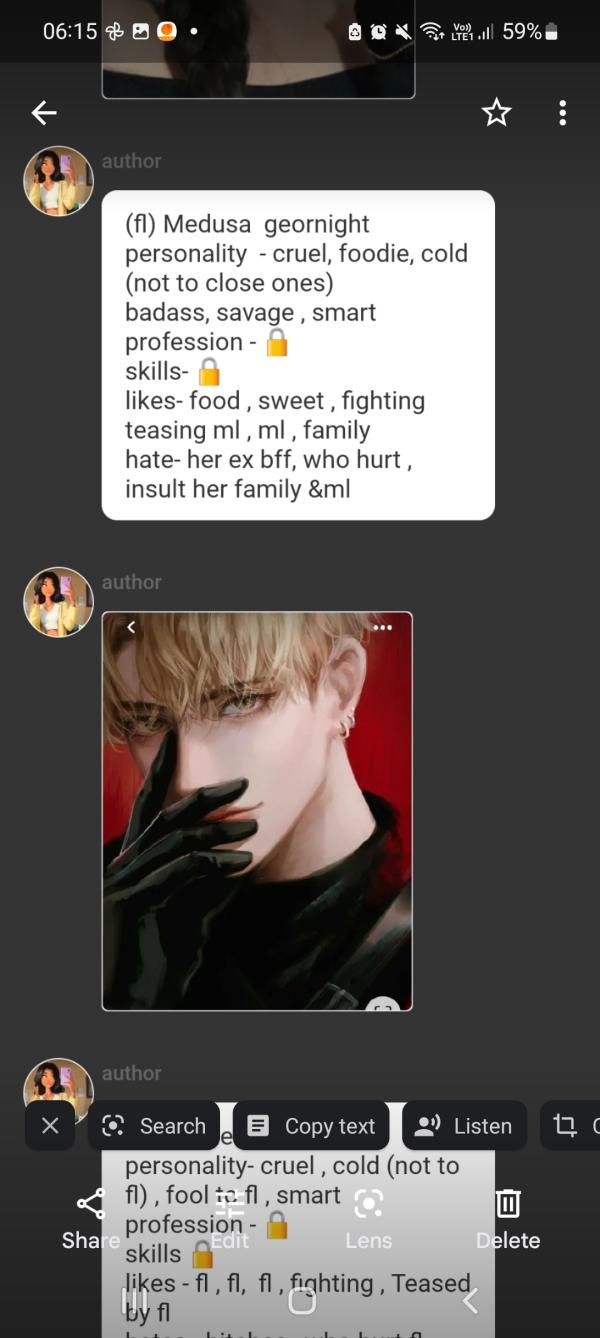Screen dimensions: 600x1338
Task: Mark this screenshot as favorite
Action: click(497, 113)
